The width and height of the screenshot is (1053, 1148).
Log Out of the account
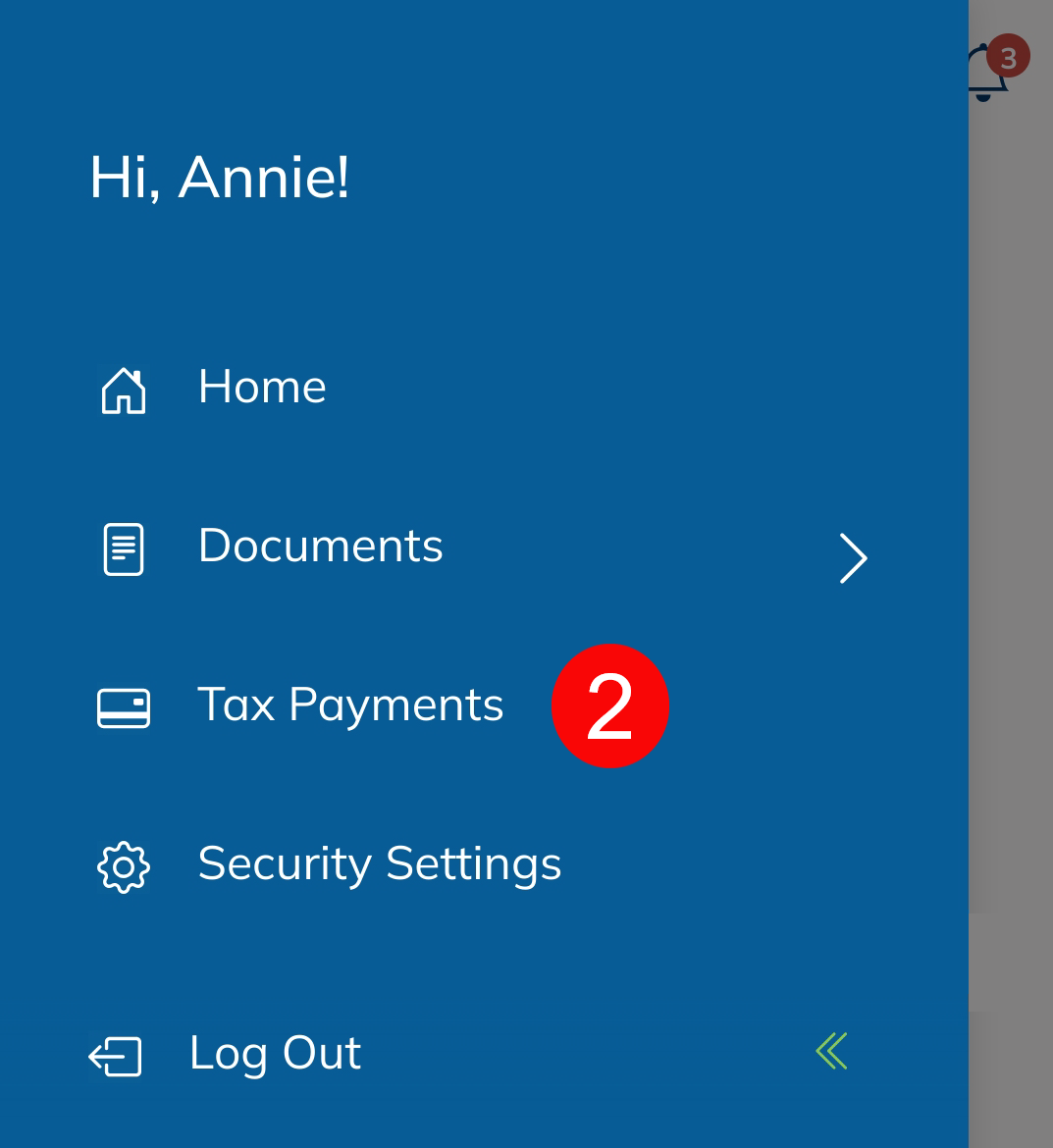click(x=274, y=1054)
